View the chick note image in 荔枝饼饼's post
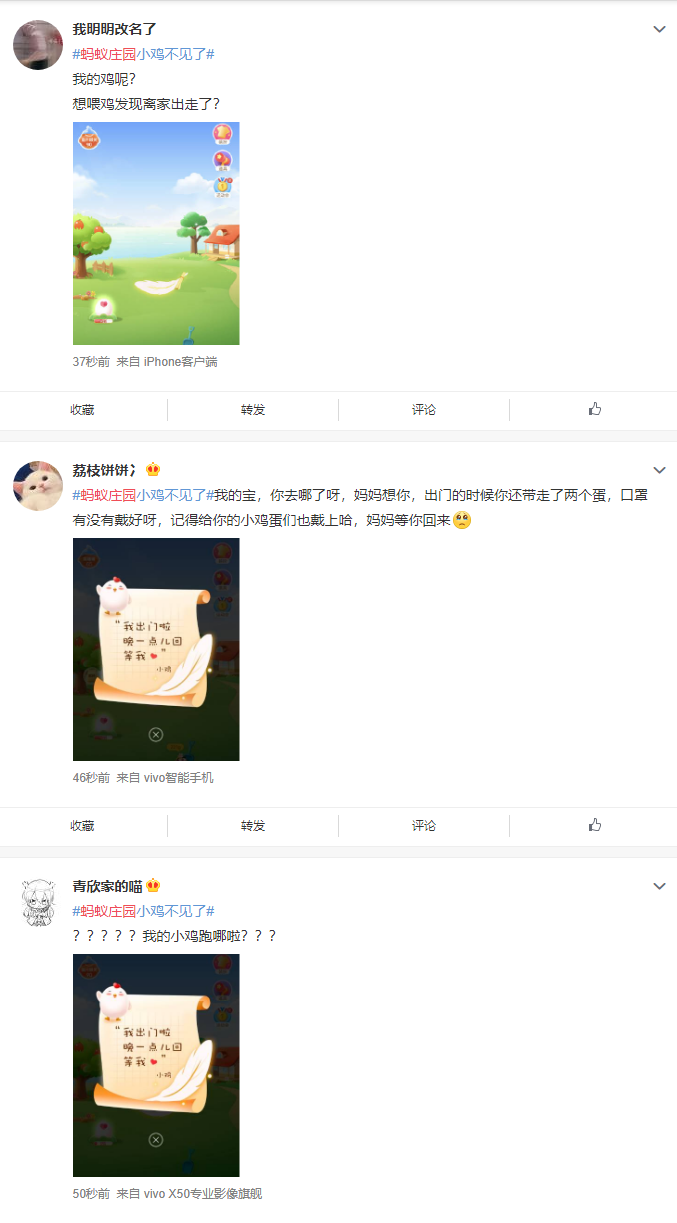 click(x=156, y=649)
